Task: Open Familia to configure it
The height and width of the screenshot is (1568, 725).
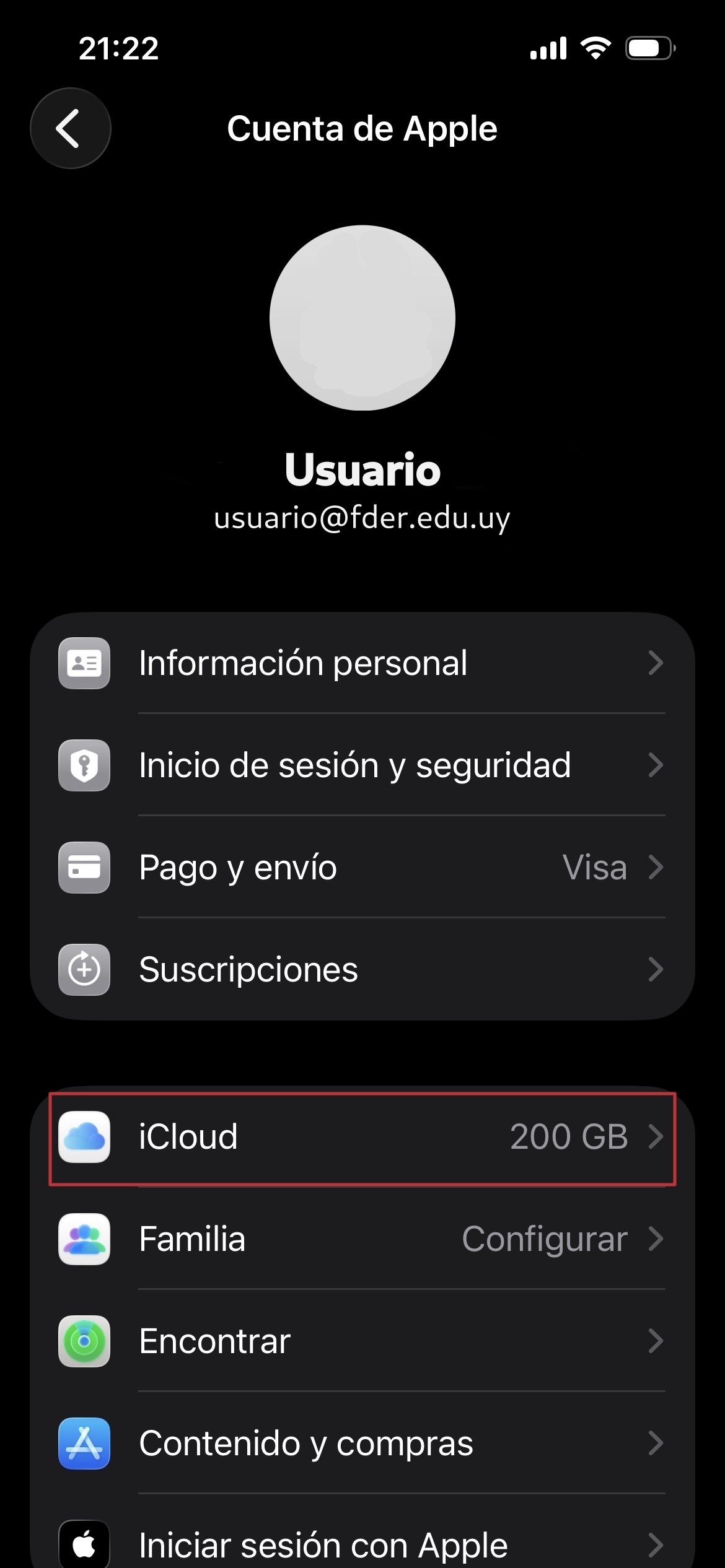Action: tap(362, 1239)
